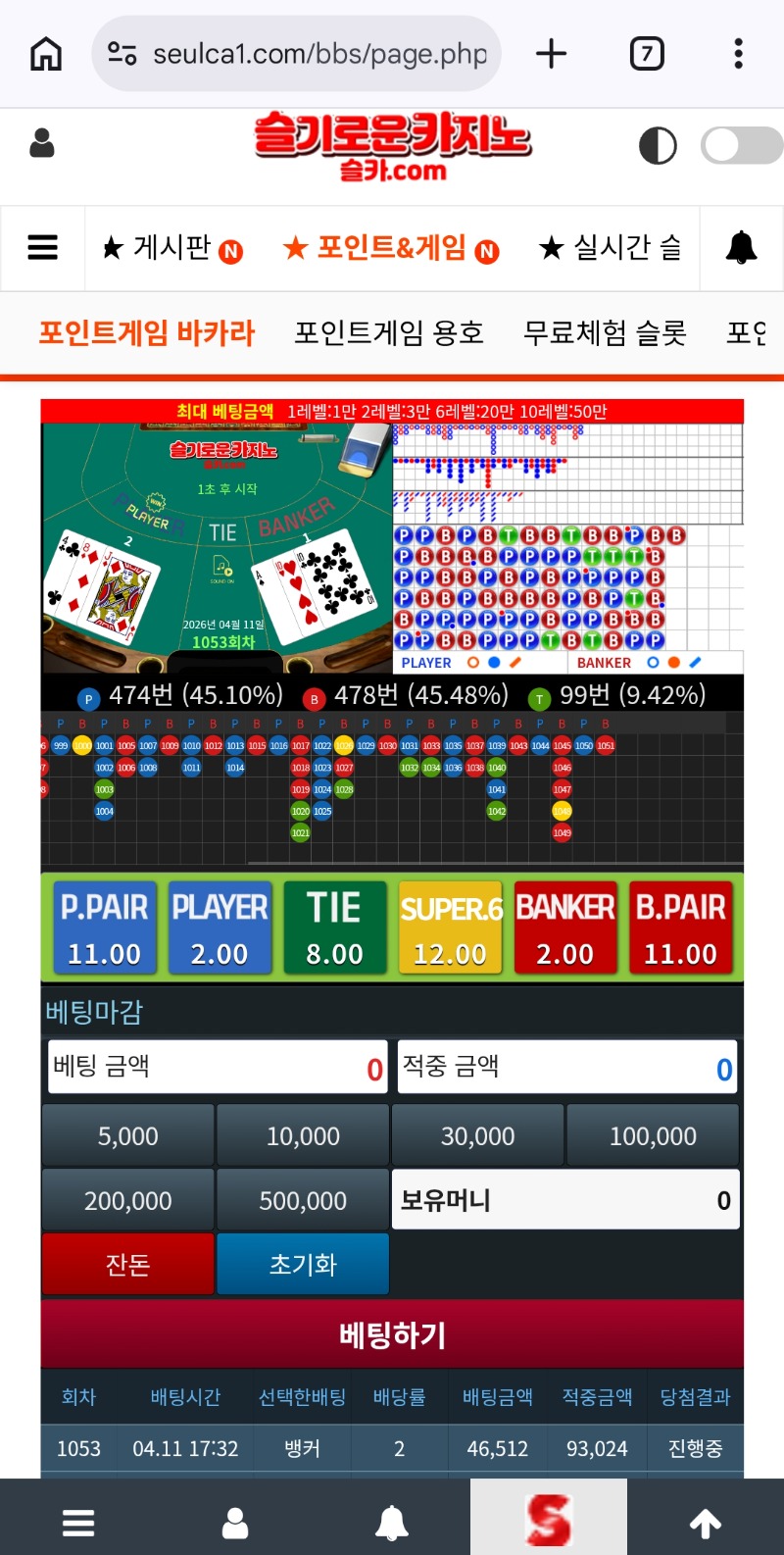Toggle the dark mode switch

[741, 146]
